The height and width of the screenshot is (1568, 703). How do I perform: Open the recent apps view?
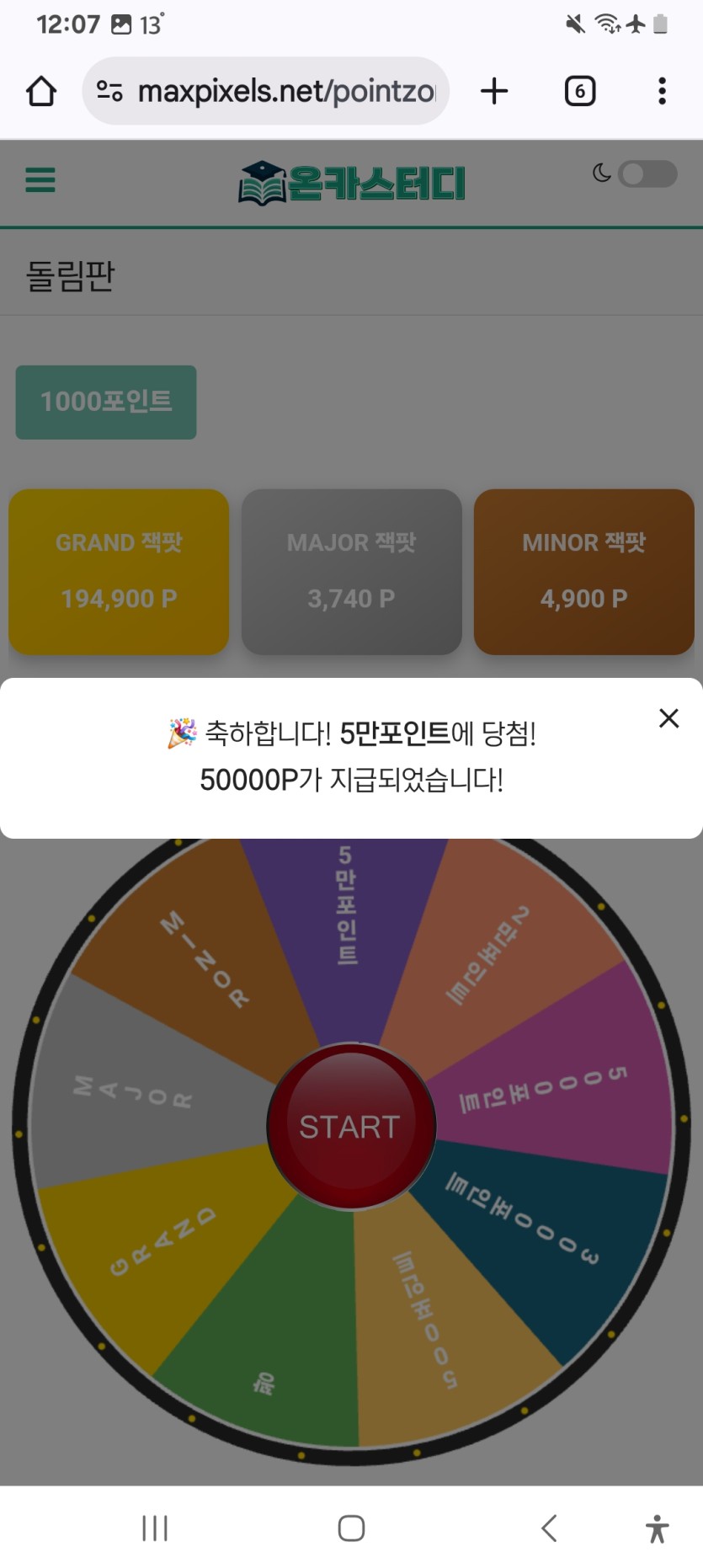coord(155,1528)
